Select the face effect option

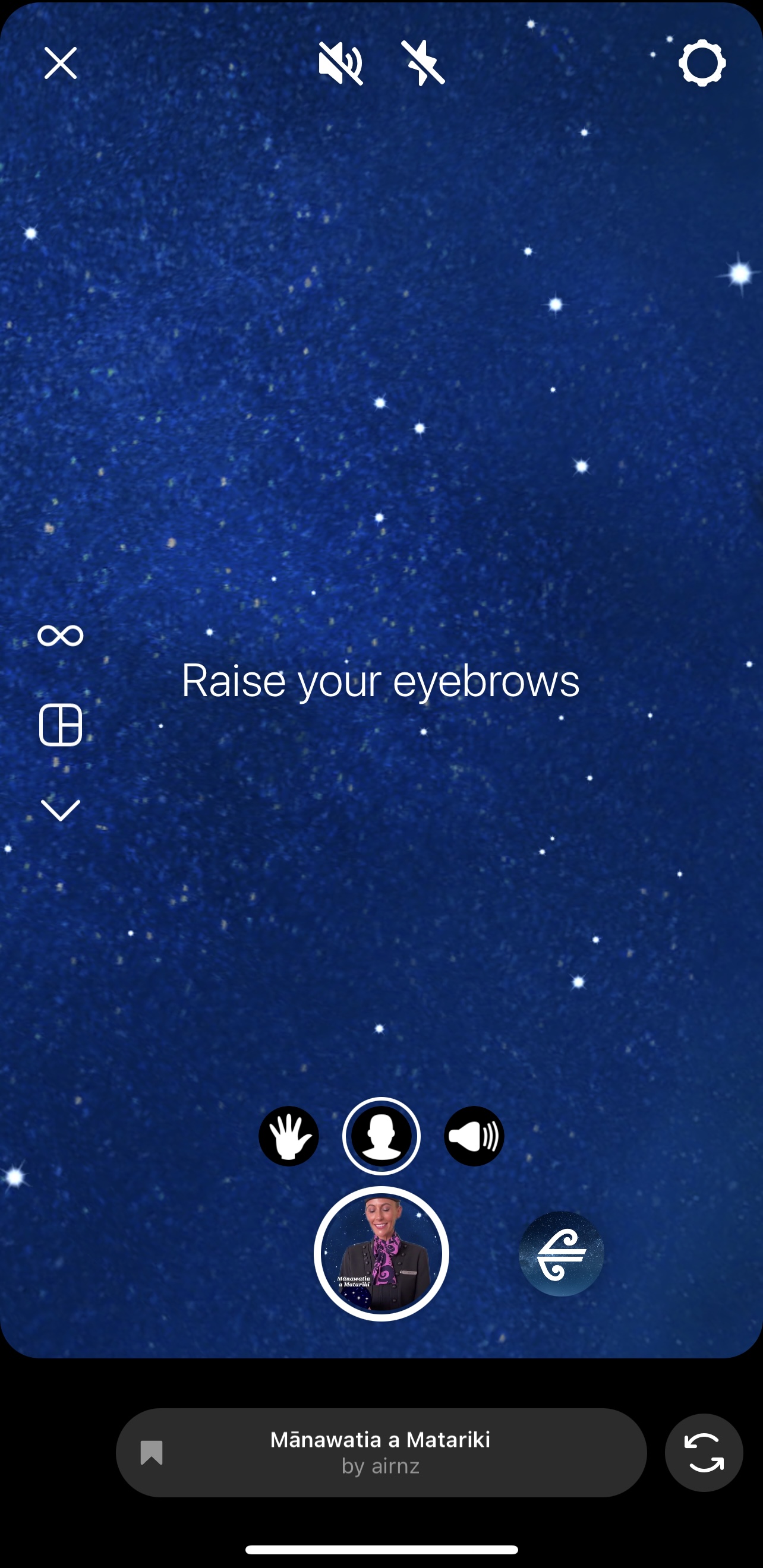(381, 1136)
